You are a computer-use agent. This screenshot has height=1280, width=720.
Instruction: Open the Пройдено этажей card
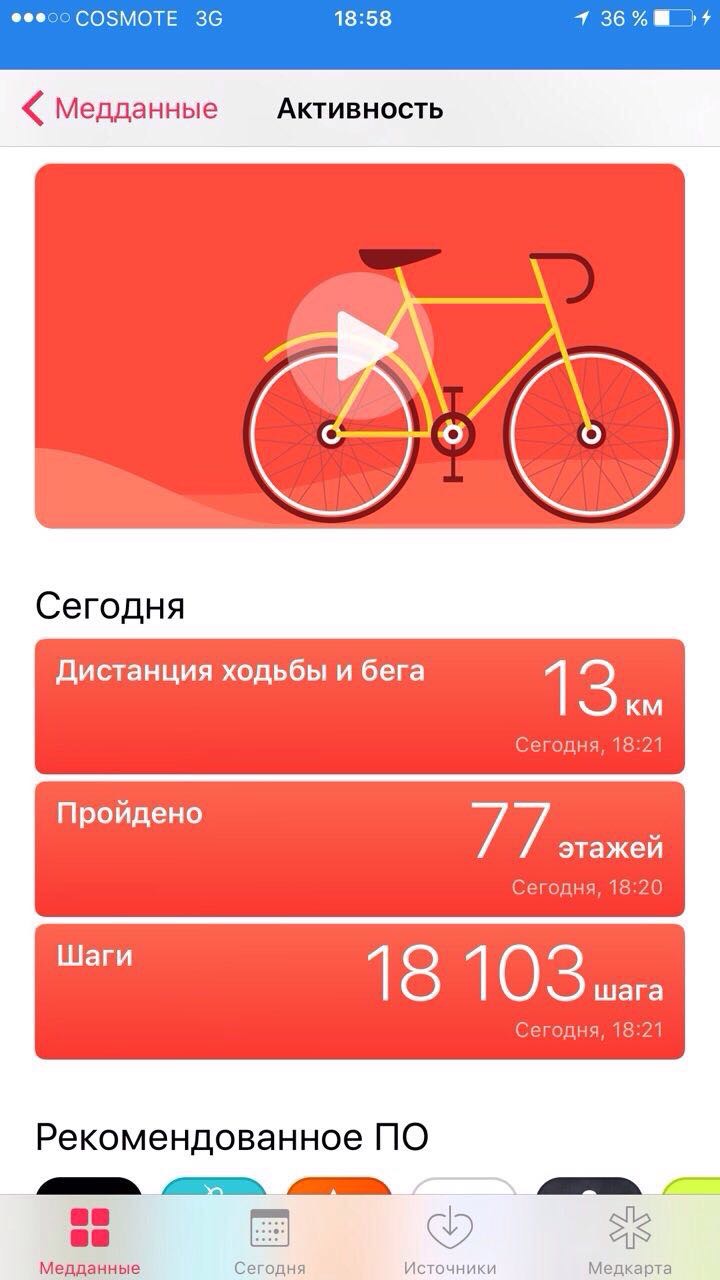(360, 849)
